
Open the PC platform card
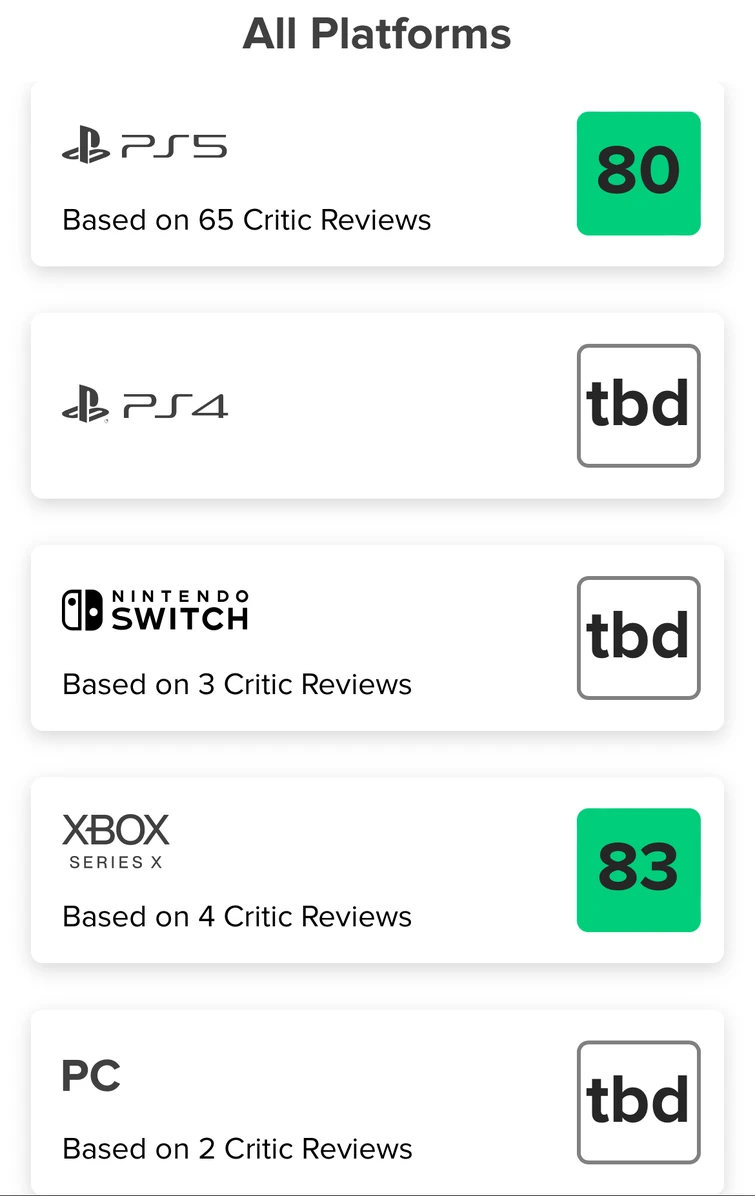377,1100
